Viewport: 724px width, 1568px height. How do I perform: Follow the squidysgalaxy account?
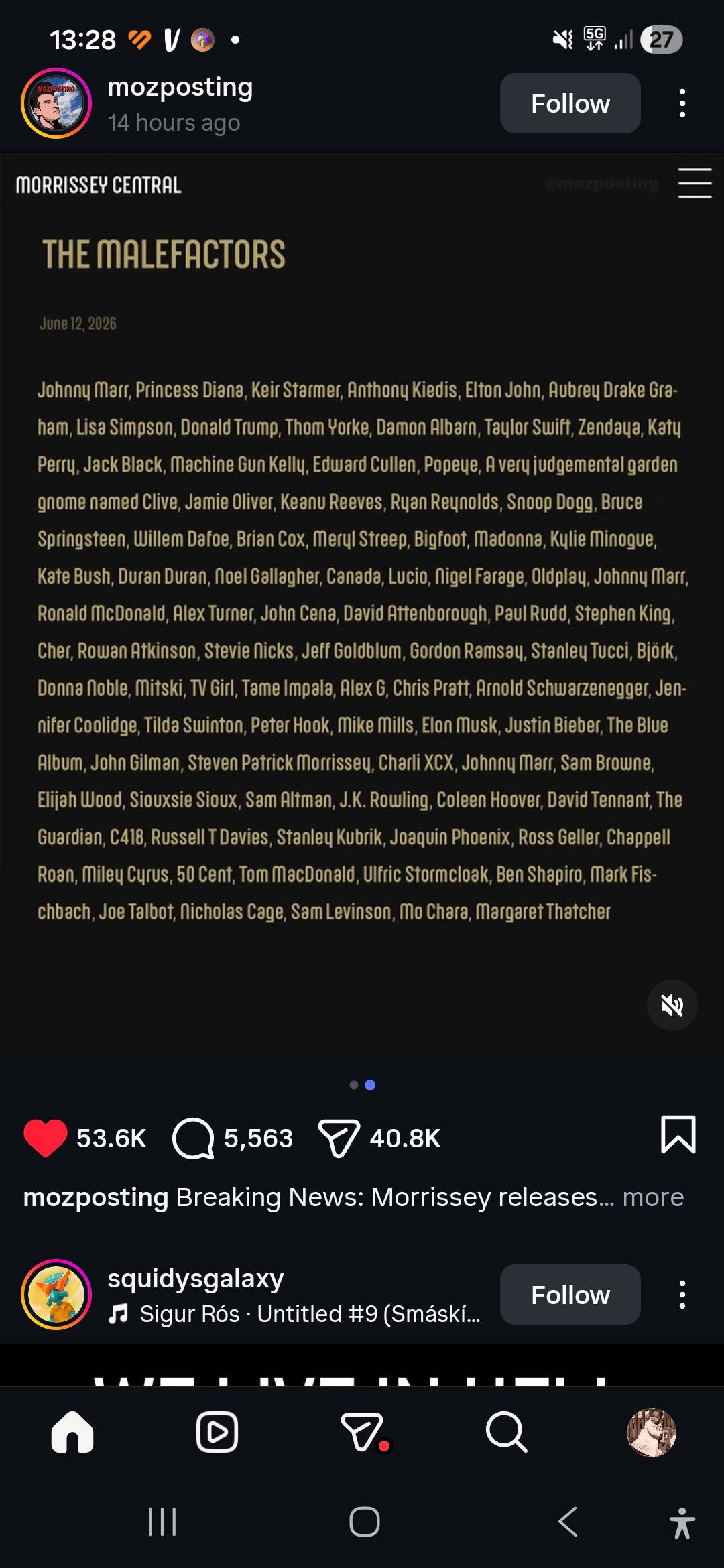click(570, 1295)
